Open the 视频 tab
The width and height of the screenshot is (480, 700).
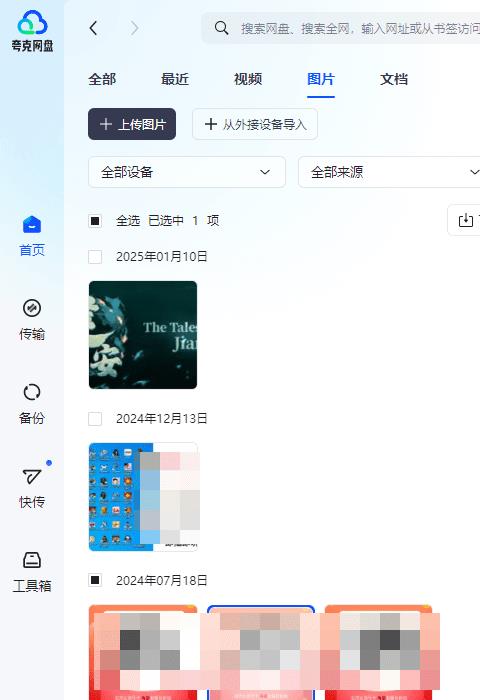[248, 79]
